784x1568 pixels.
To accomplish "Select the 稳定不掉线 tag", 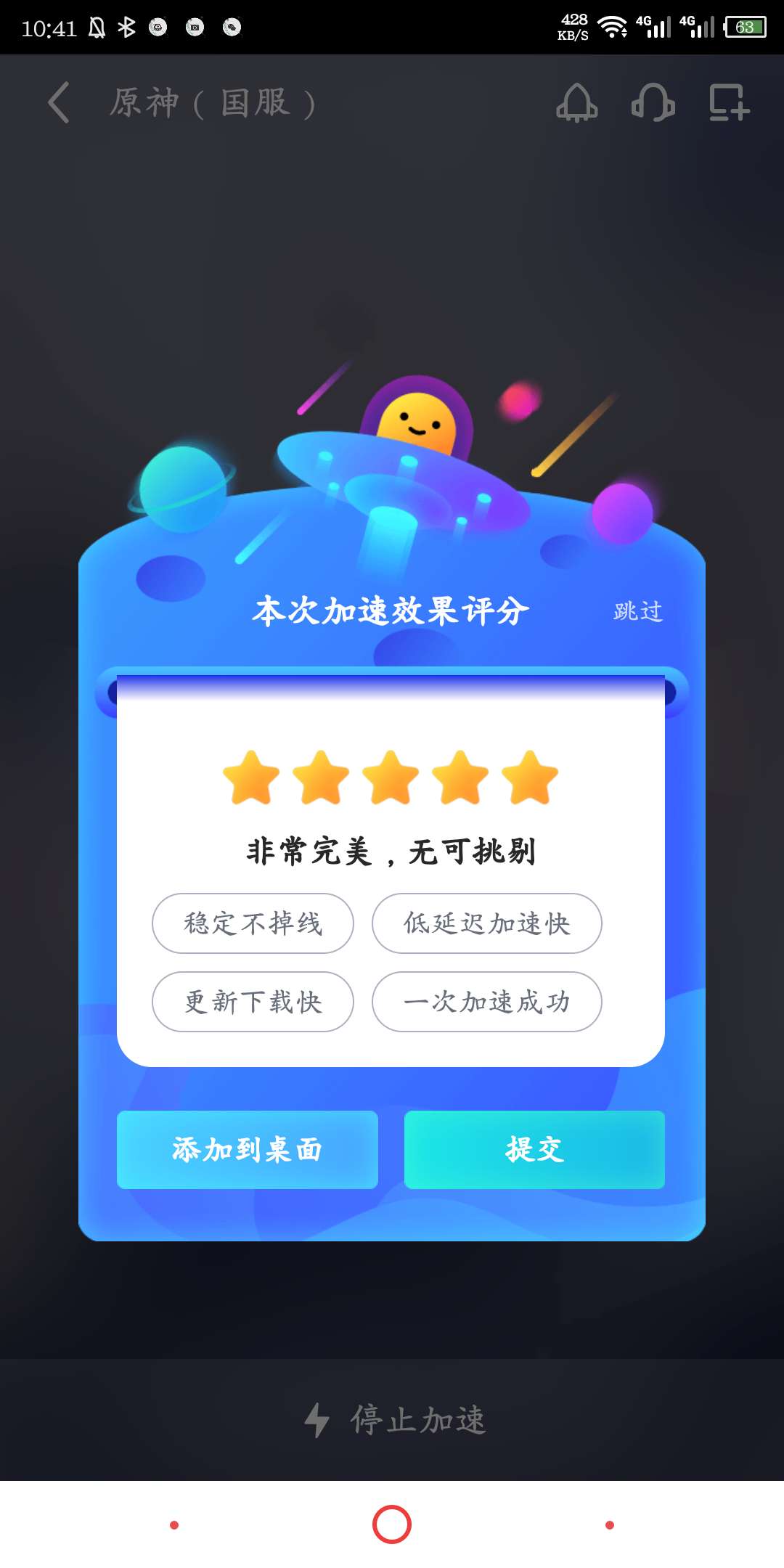I will pos(253,923).
